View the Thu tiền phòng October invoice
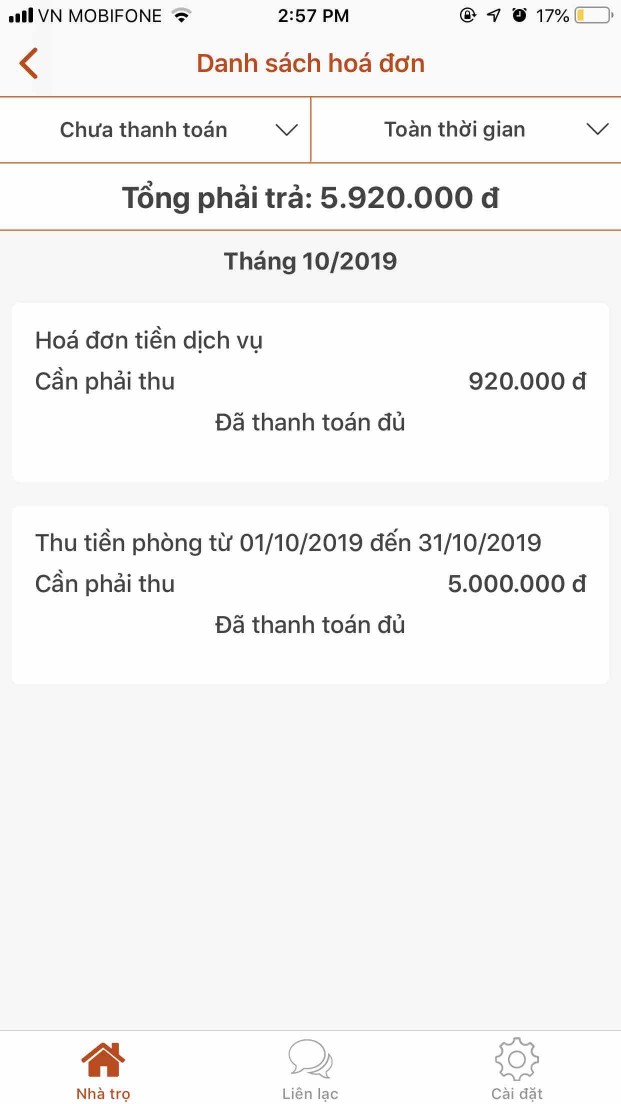 tap(310, 594)
